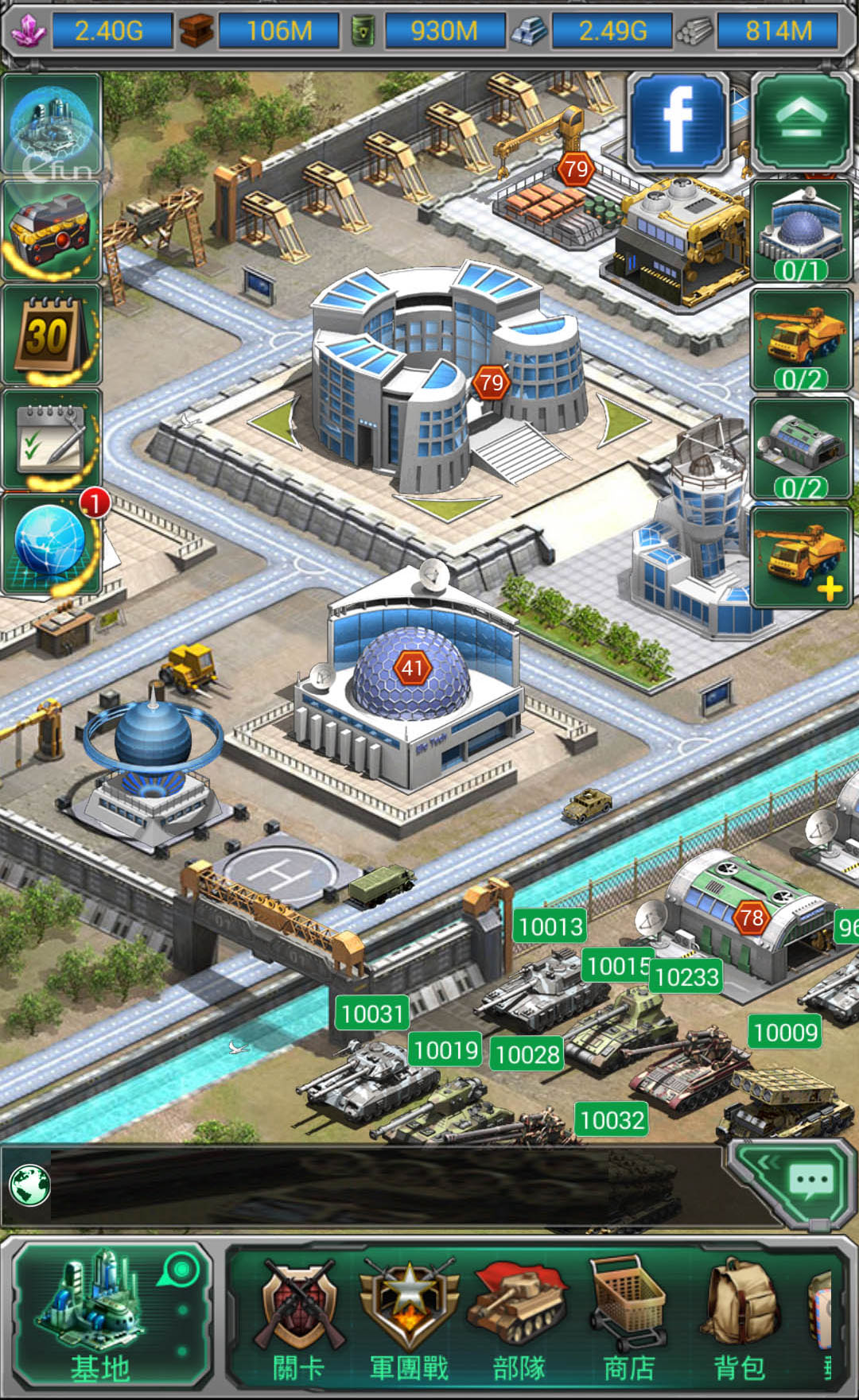Collapse the right side panel arrow
The image size is (859, 1400).
coord(801,122)
